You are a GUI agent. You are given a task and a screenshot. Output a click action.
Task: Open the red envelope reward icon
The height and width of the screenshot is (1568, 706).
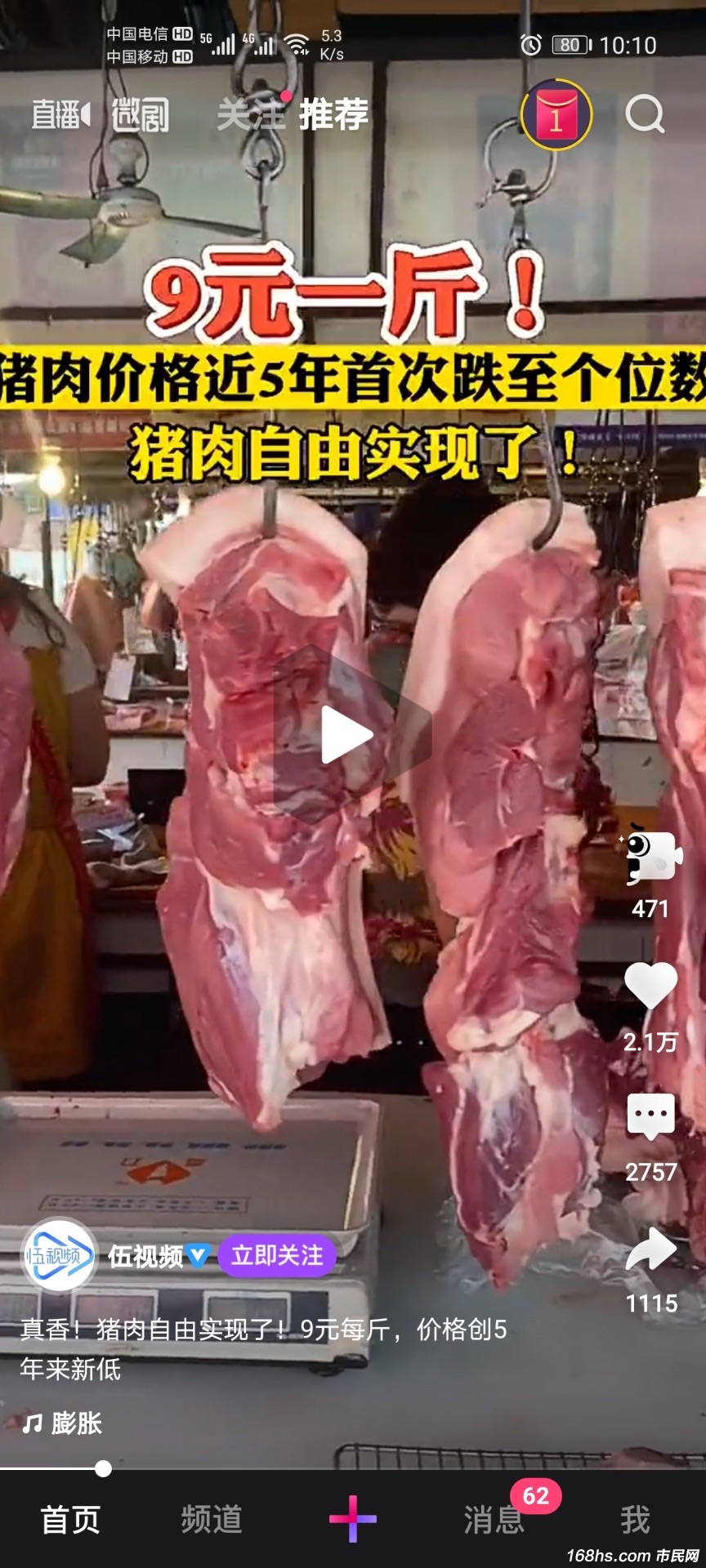[x=556, y=115]
